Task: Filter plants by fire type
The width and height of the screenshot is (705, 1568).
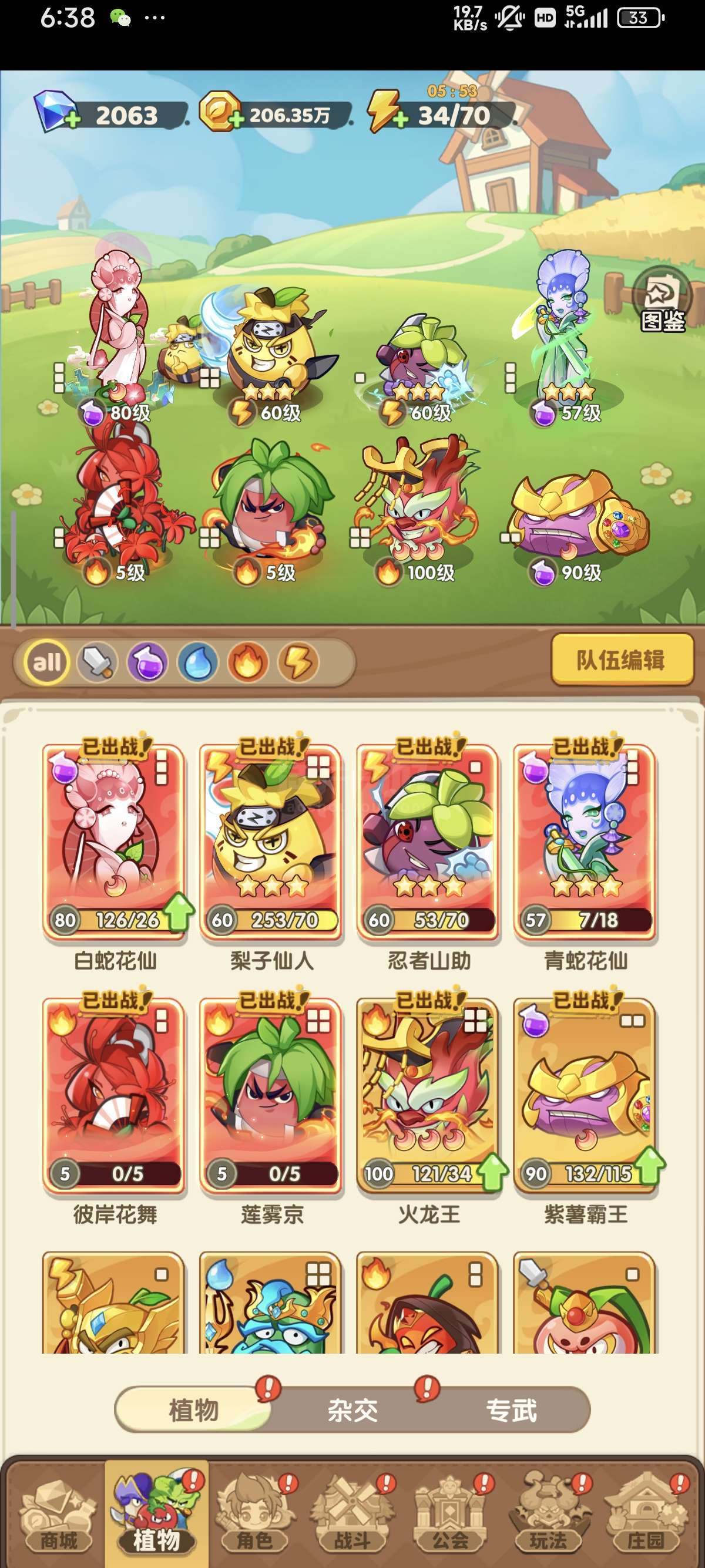Action: pyautogui.click(x=248, y=662)
